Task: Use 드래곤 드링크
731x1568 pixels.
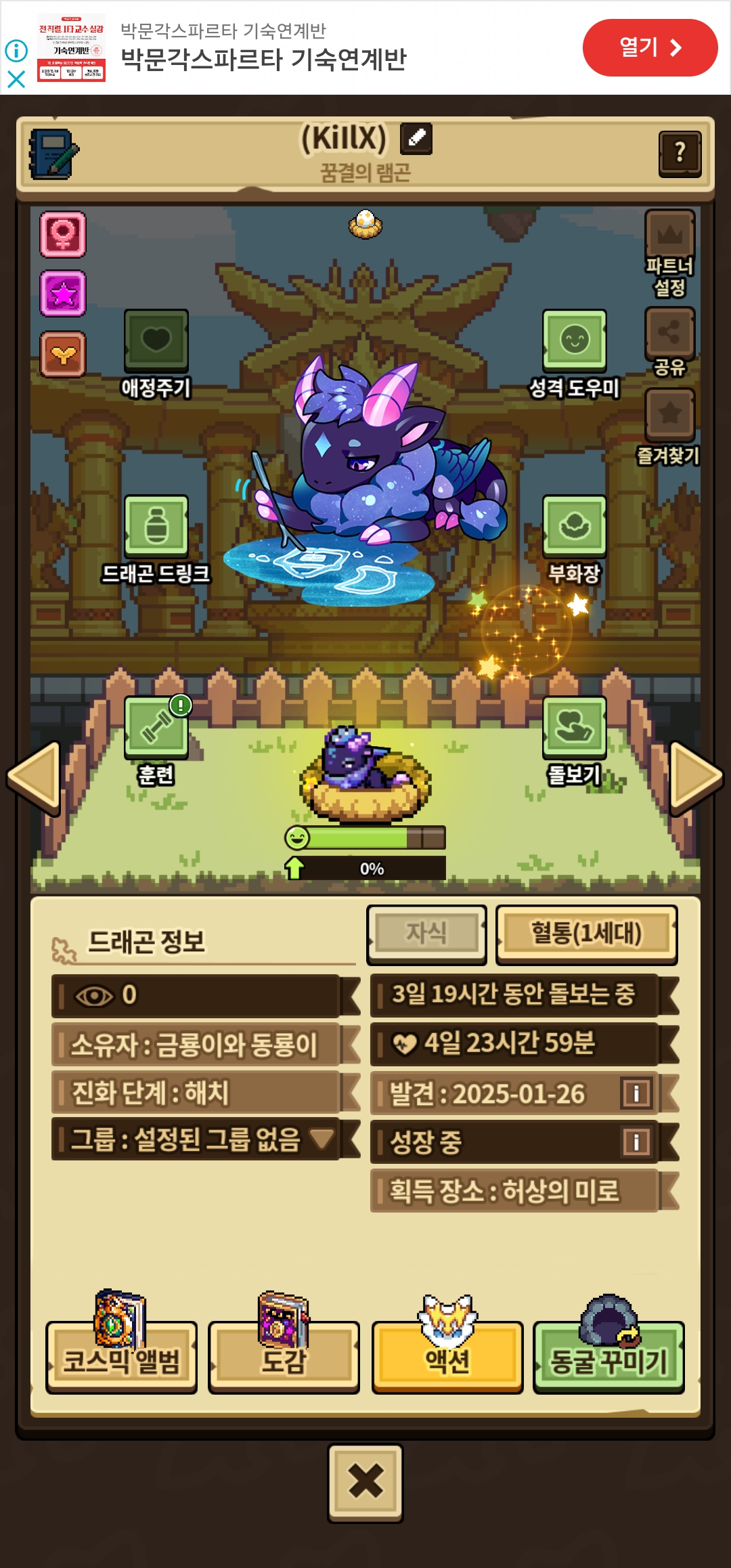Action: [156, 540]
